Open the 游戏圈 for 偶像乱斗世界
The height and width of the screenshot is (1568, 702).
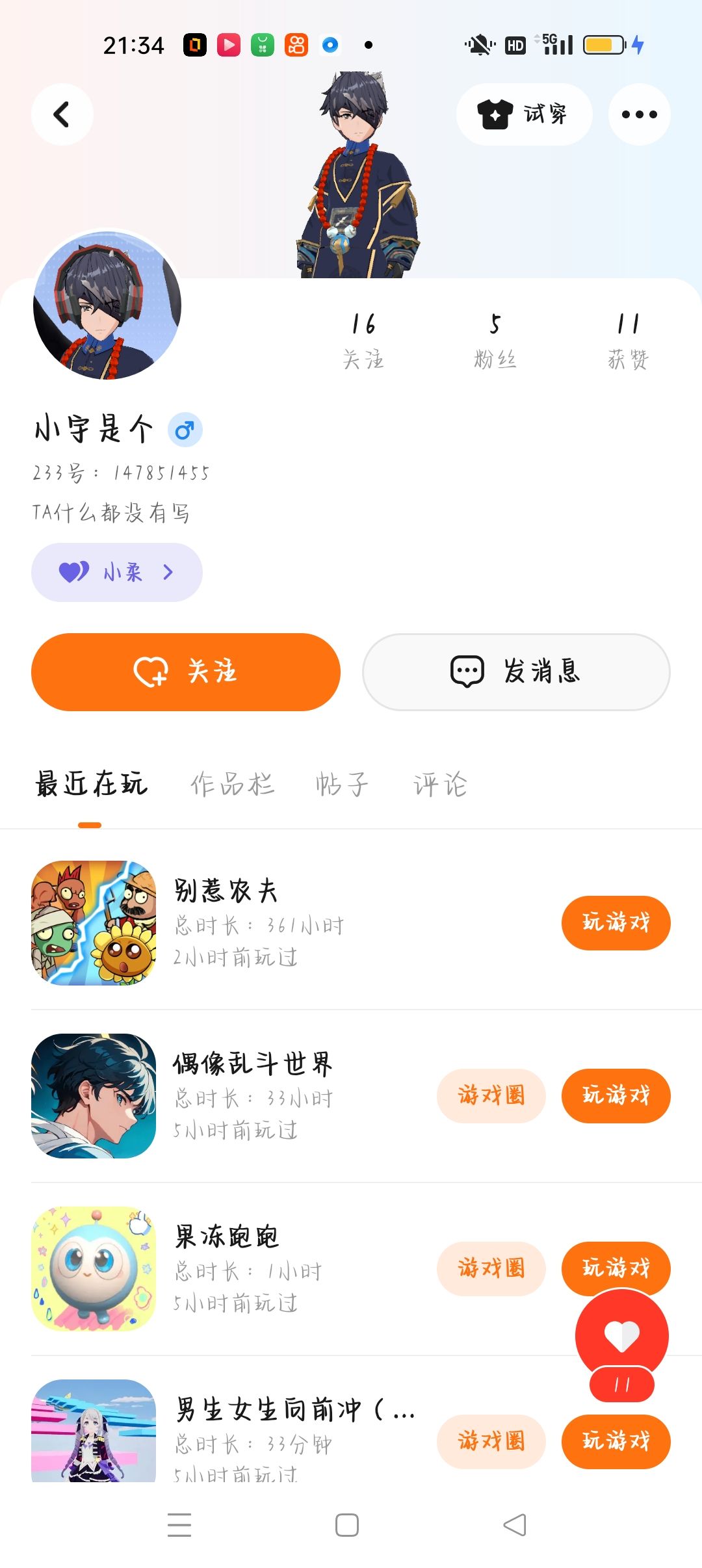coord(491,1095)
